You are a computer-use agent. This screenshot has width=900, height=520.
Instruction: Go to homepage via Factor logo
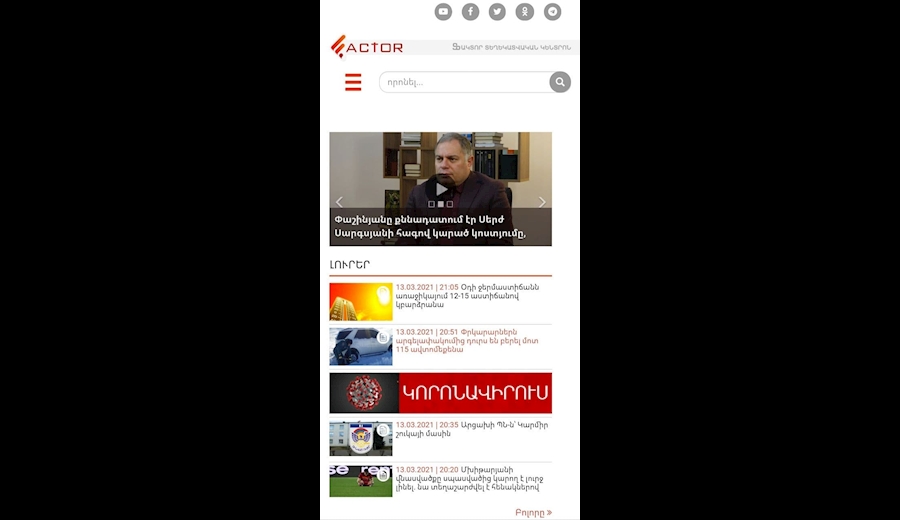pos(367,47)
